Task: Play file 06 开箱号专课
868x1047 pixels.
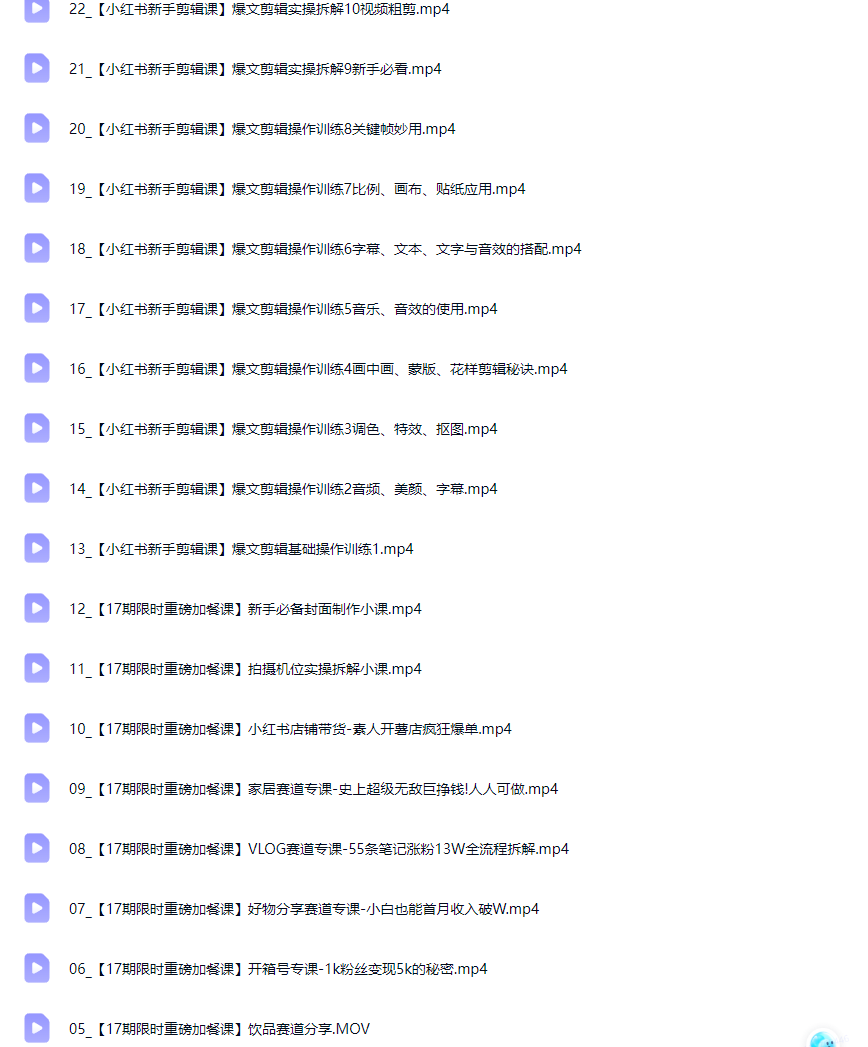Action: 278,969
